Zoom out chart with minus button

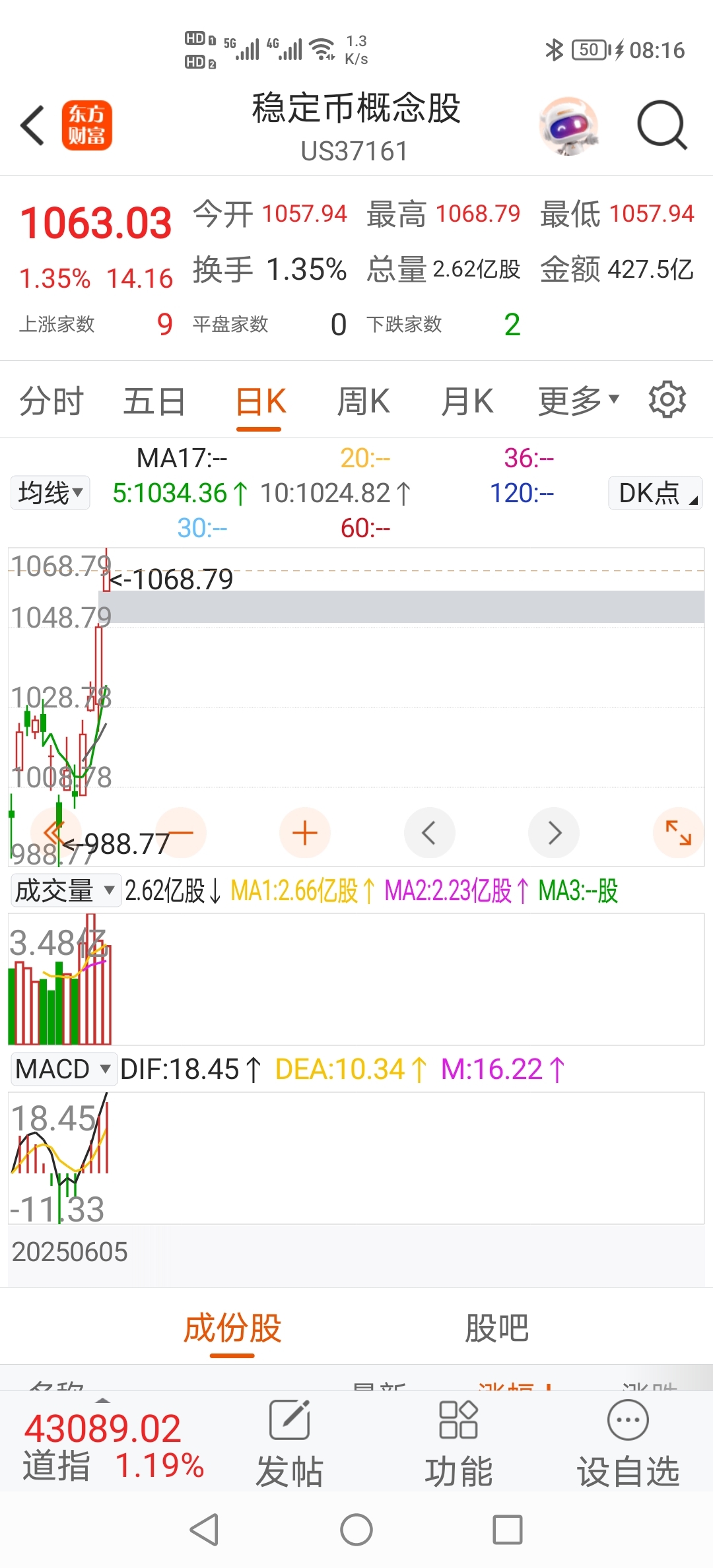tap(181, 833)
